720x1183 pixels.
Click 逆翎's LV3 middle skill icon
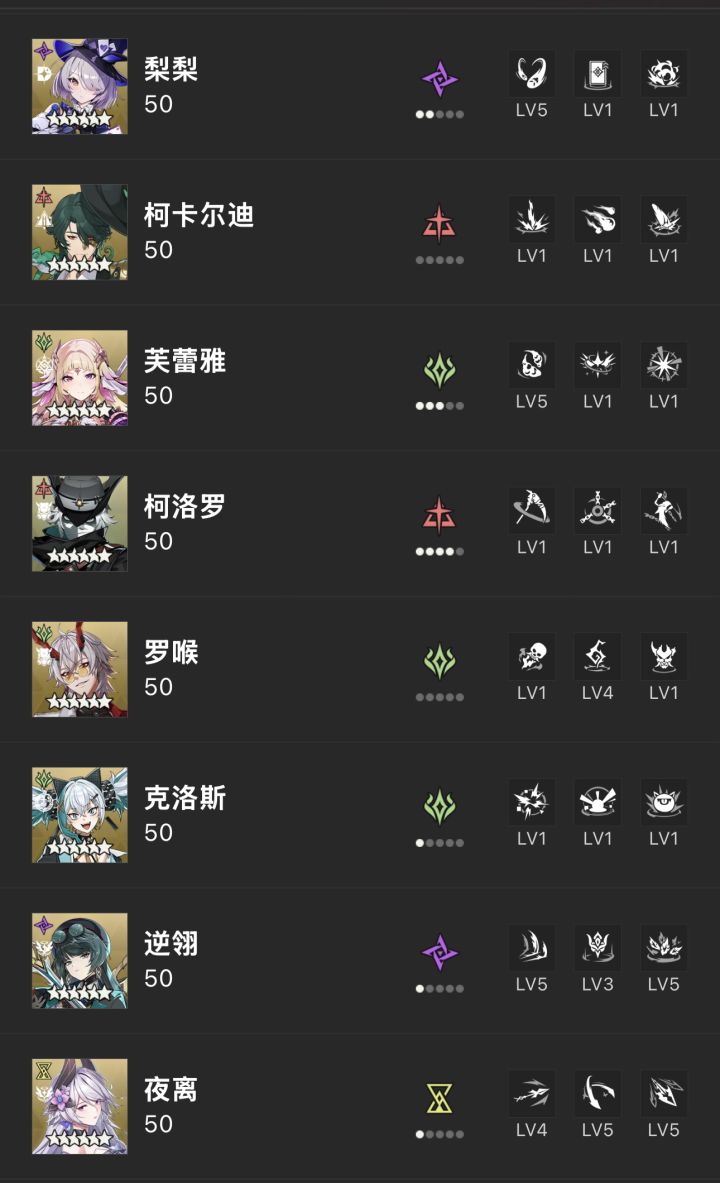click(597, 947)
